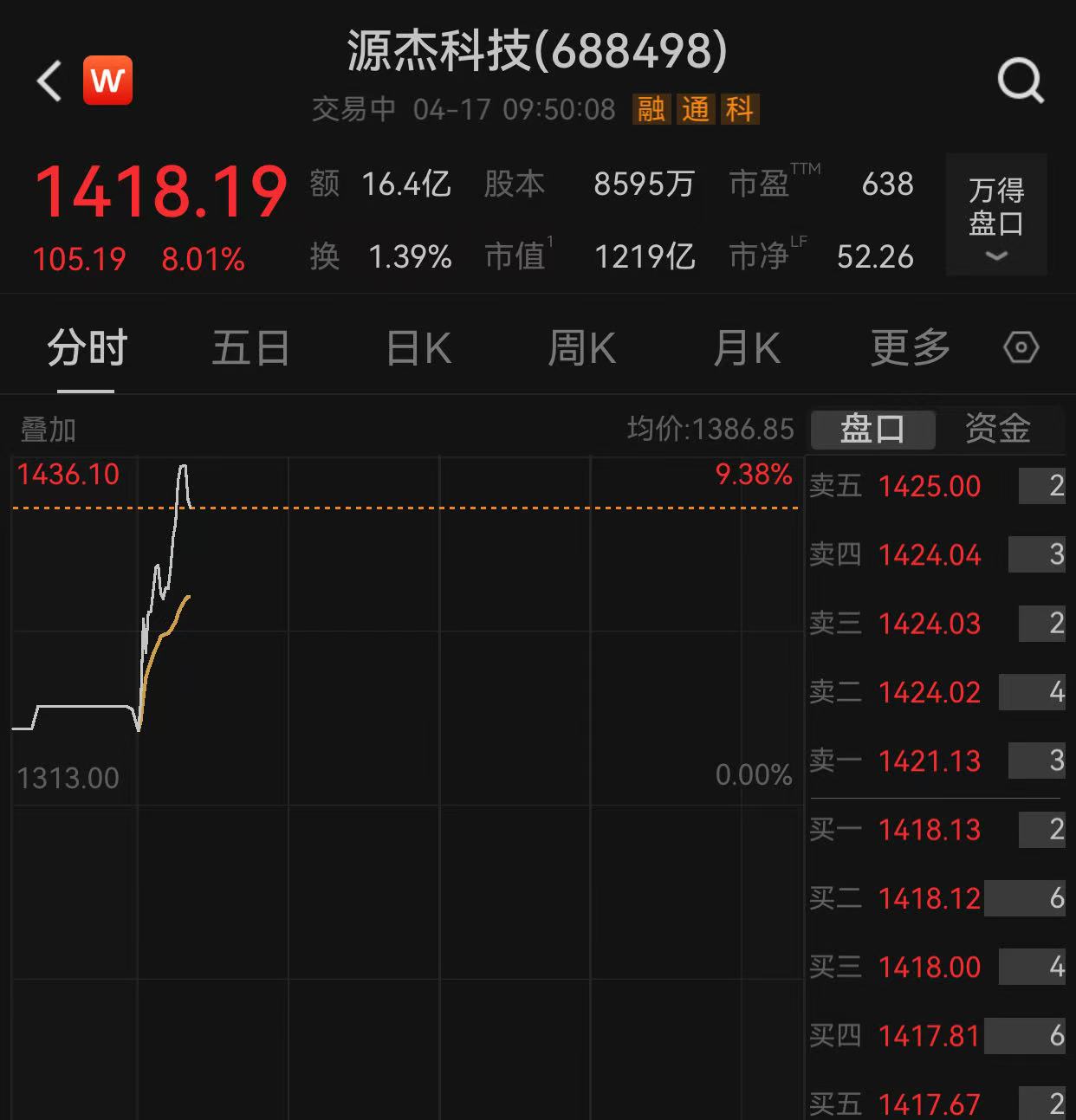Expand the 万得盘口 dropdown panel
The width and height of the screenshot is (1076, 1120).
click(996, 215)
